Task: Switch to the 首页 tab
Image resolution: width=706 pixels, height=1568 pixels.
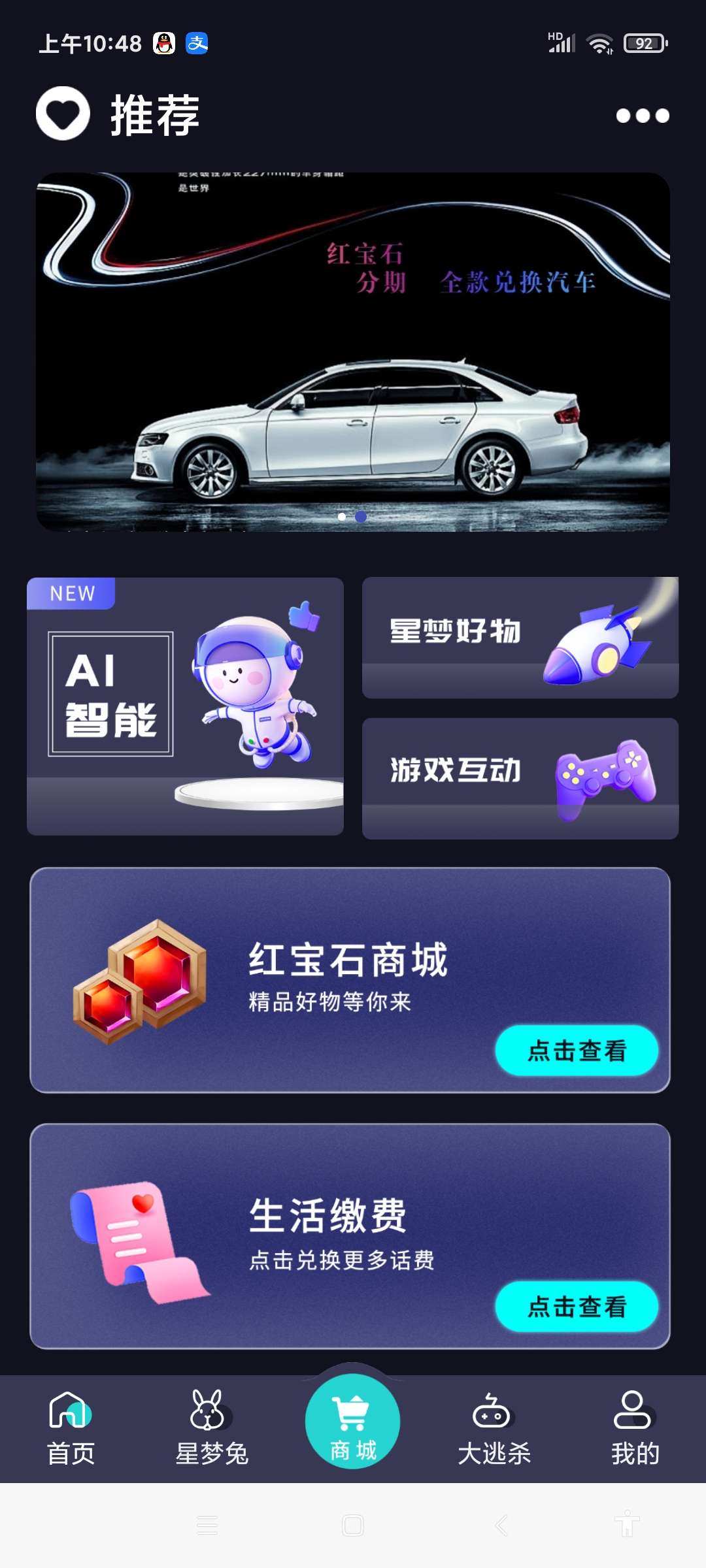Action: pos(71,1428)
